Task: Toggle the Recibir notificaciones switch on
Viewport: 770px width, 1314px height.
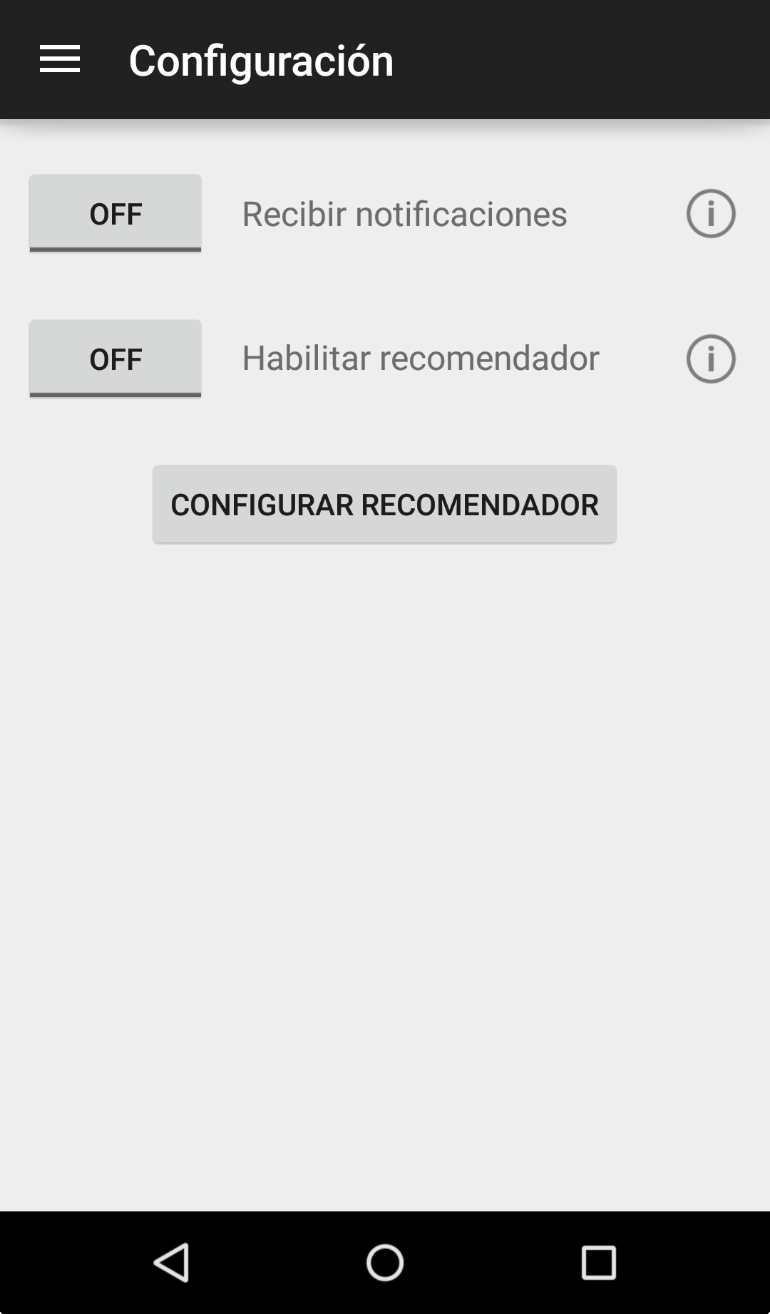Action: [x=115, y=213]
